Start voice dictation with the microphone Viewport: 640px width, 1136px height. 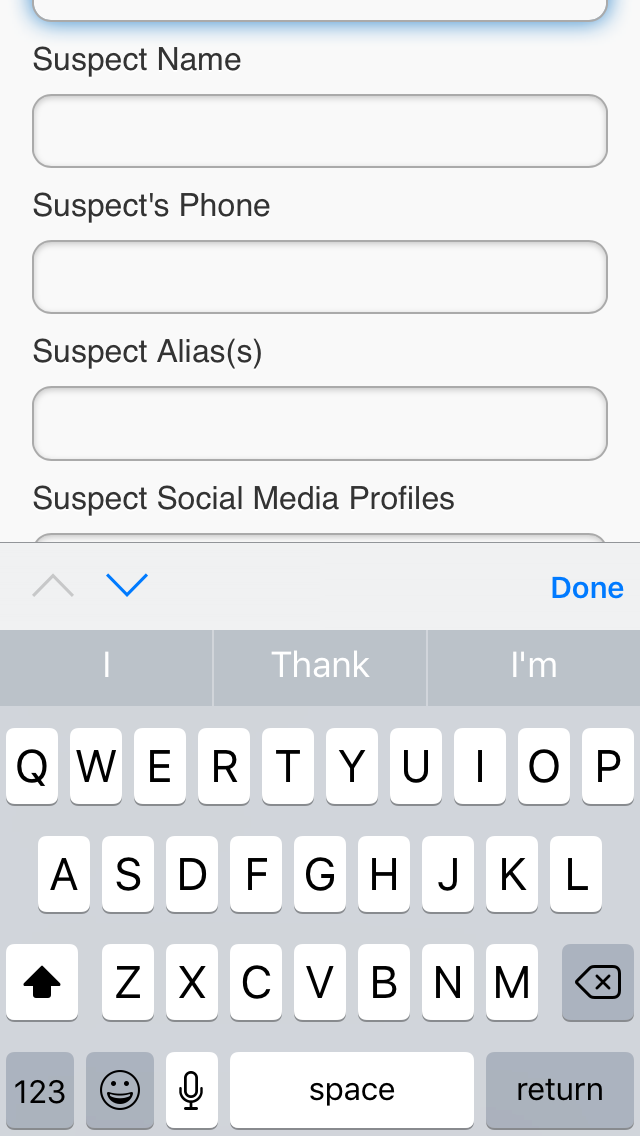coord(191,1090)
